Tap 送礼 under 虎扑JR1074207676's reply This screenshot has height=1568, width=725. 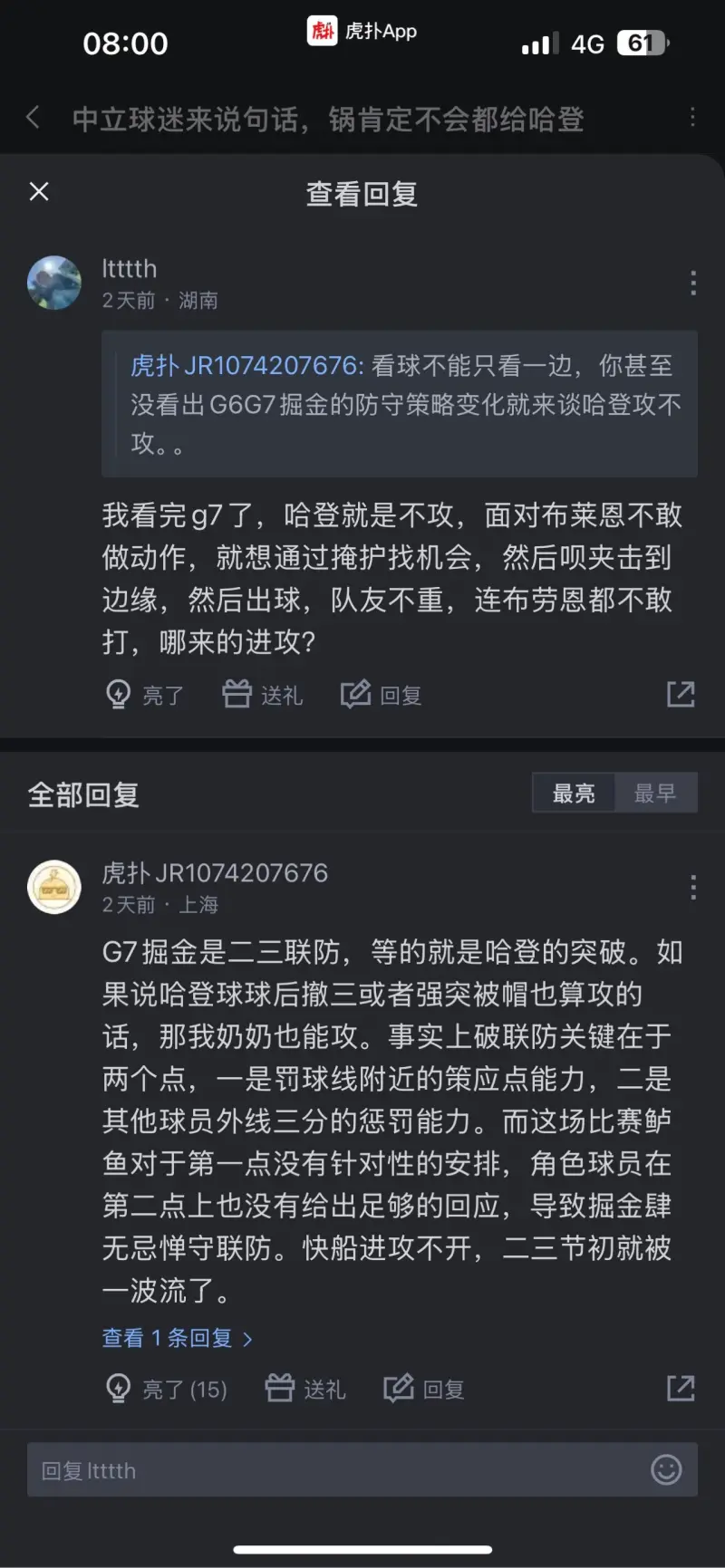point(305,1389)
